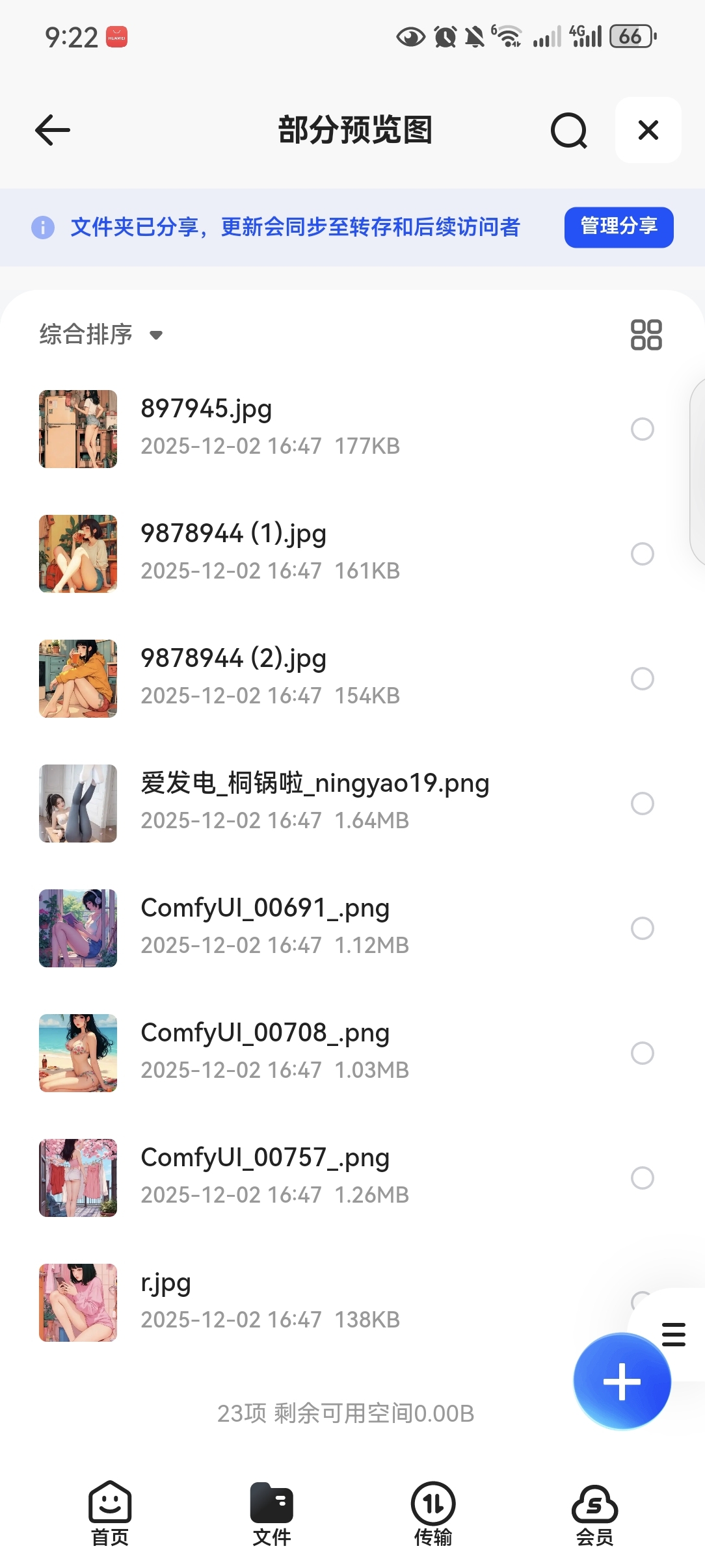This screenshot has width=705, height=1568.
Task: Open the 综合排序 sort dropdown
Action: (x=101, y=335)
